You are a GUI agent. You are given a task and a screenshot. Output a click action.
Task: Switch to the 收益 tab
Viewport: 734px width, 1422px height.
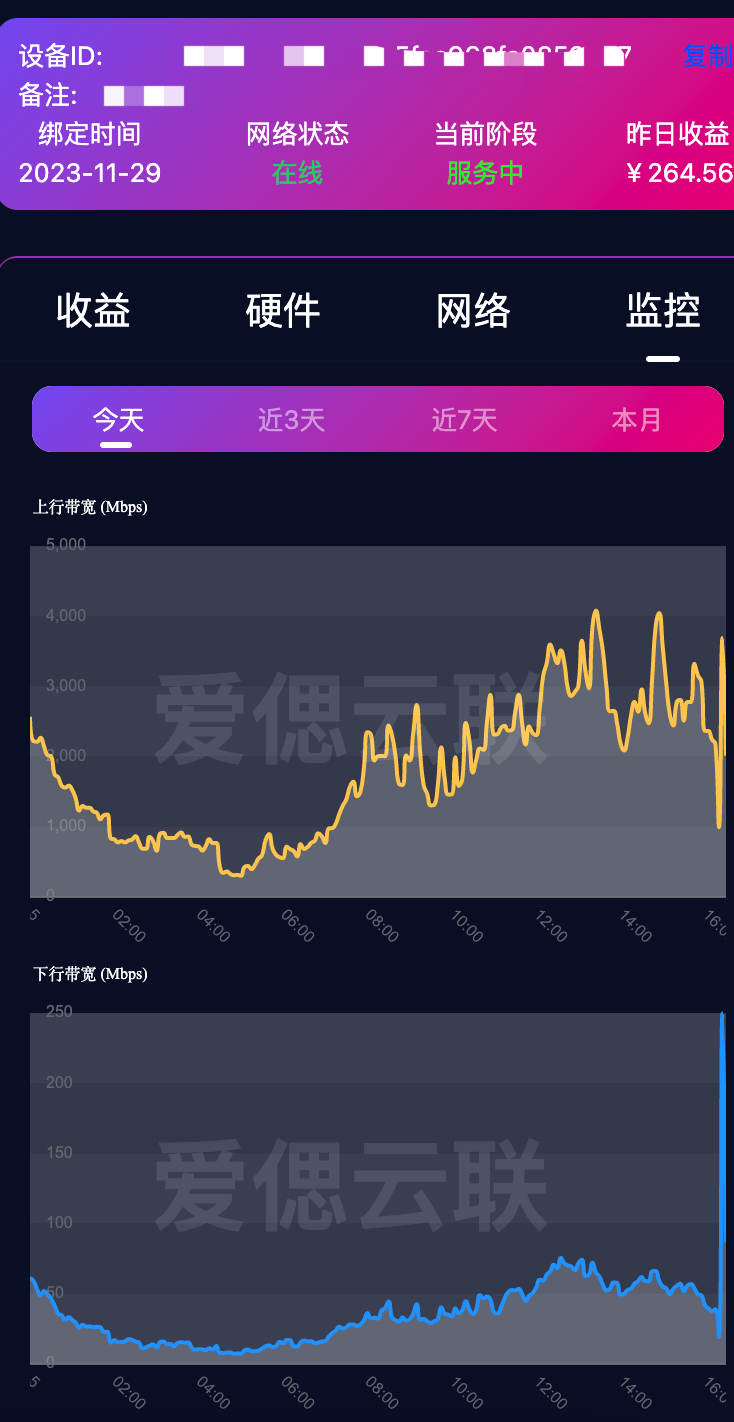[93, 311]
